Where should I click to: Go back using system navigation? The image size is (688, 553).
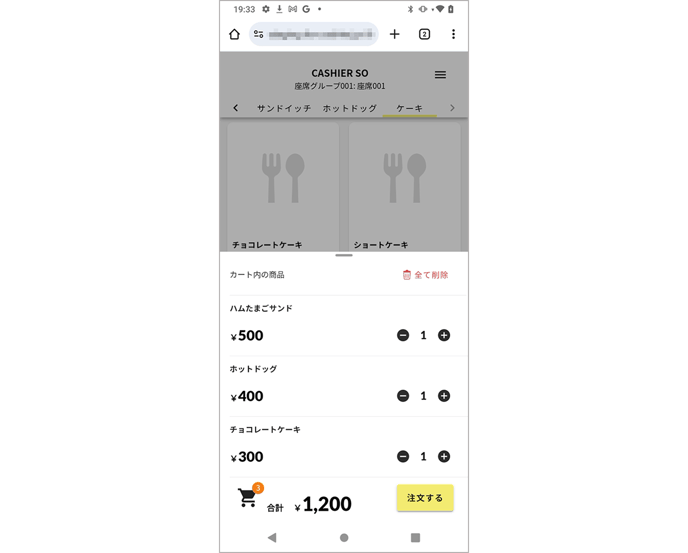tap(272, 537)
